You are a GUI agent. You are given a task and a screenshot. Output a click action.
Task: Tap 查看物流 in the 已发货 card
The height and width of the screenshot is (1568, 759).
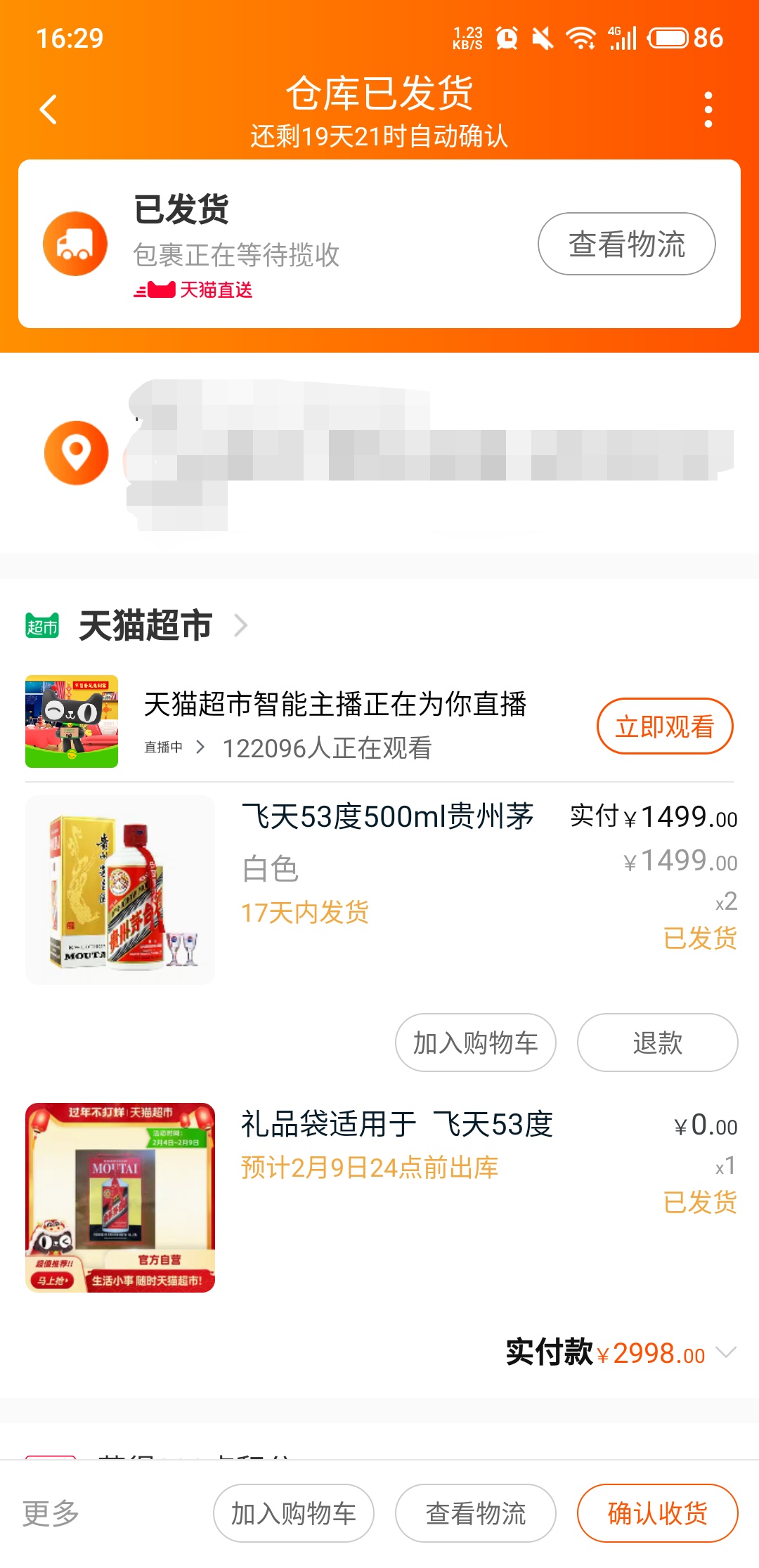point(626,244)
